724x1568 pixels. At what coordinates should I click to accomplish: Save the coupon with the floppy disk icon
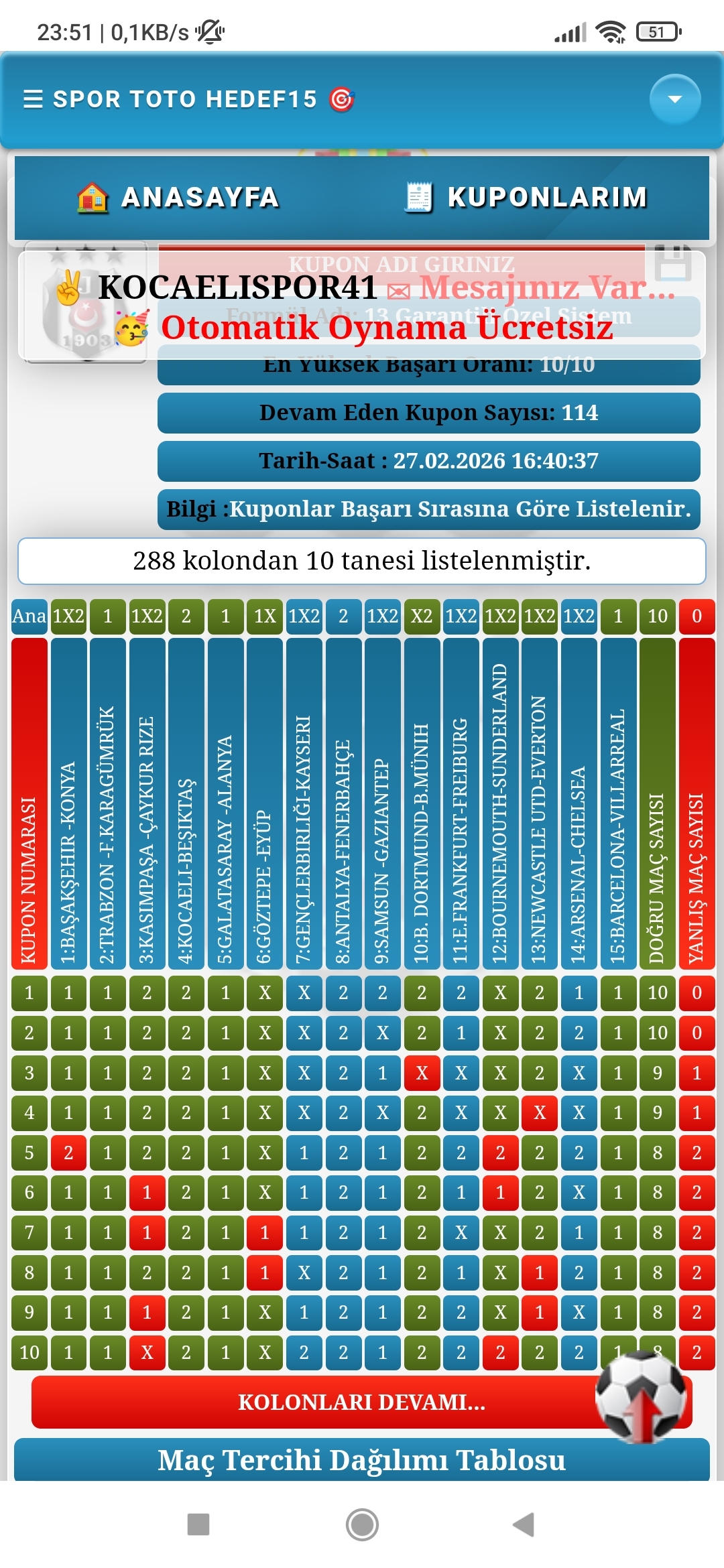pyautogui.click(x=673, y=263)
